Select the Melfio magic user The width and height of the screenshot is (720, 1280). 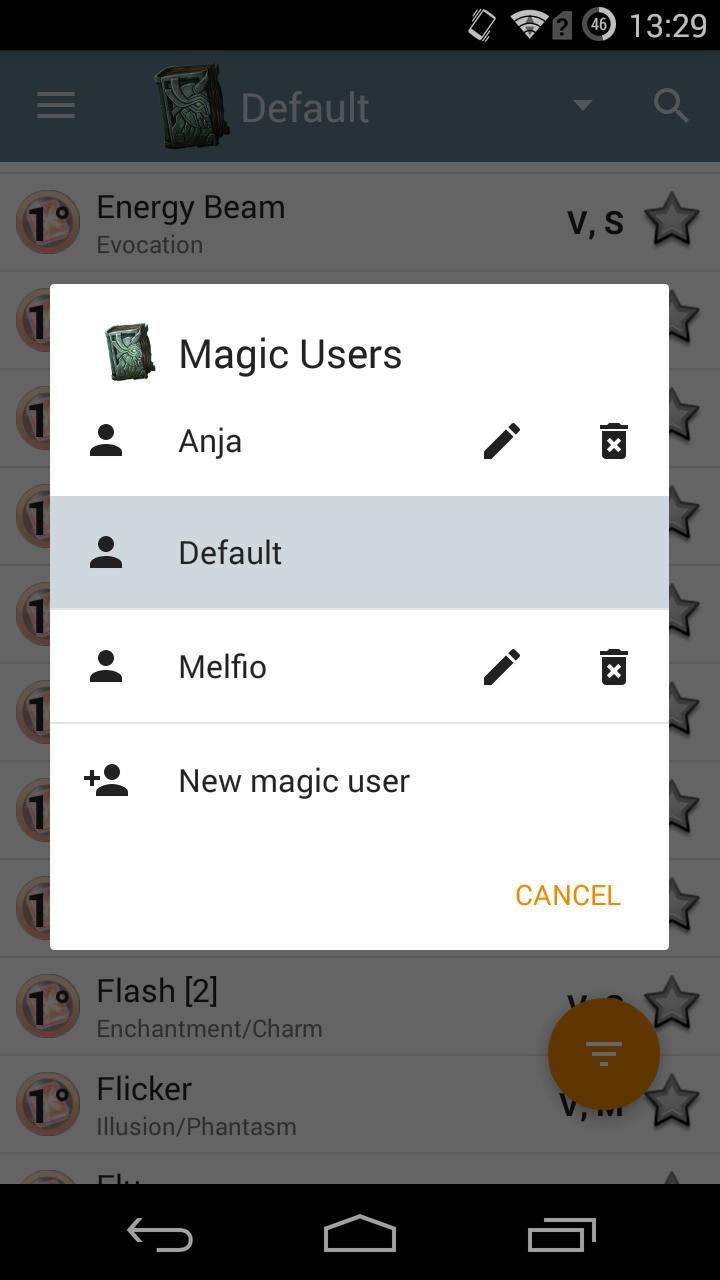click(x=222, y=667)
